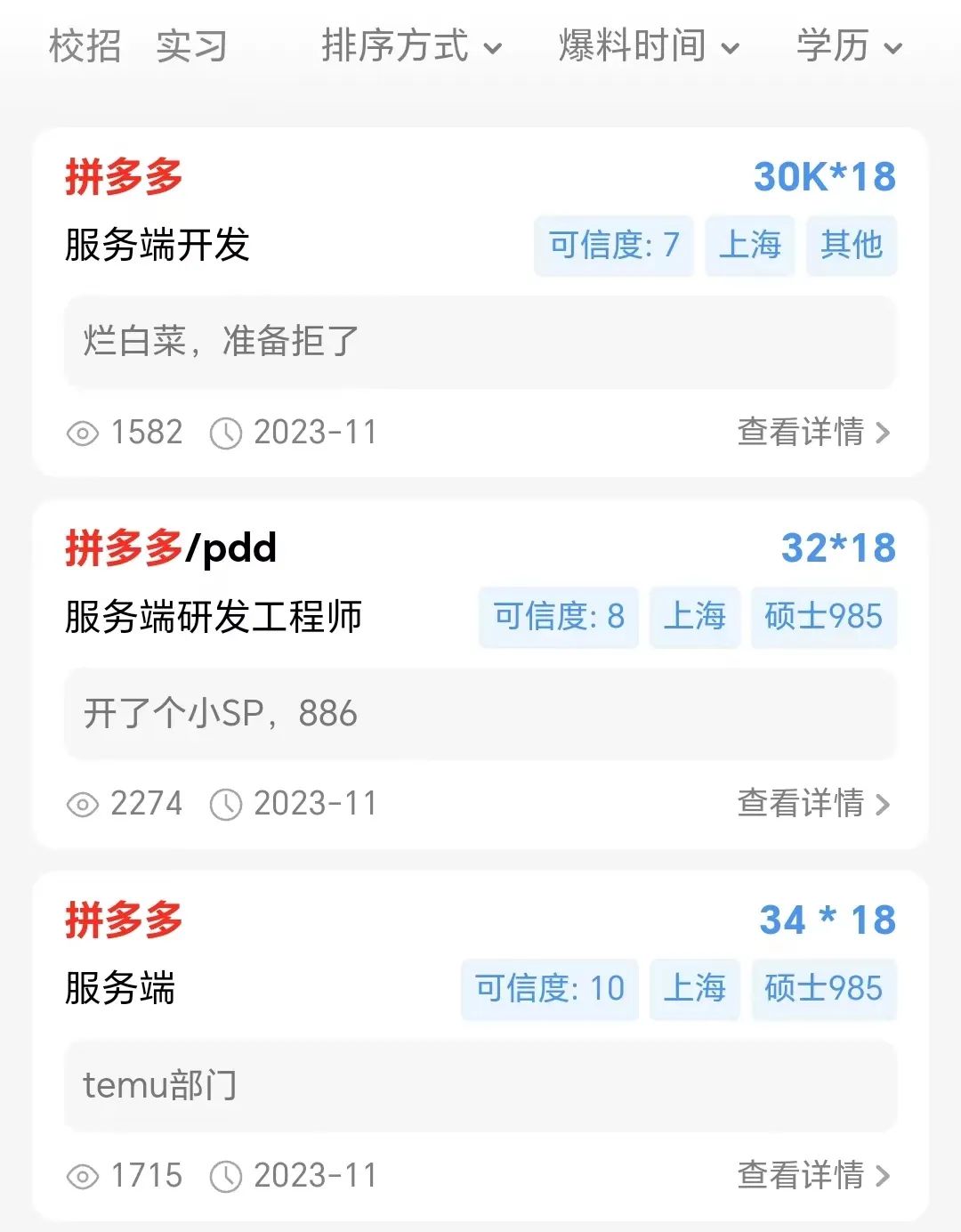Click the eye icon showing 1582 views

pos(84,433)
